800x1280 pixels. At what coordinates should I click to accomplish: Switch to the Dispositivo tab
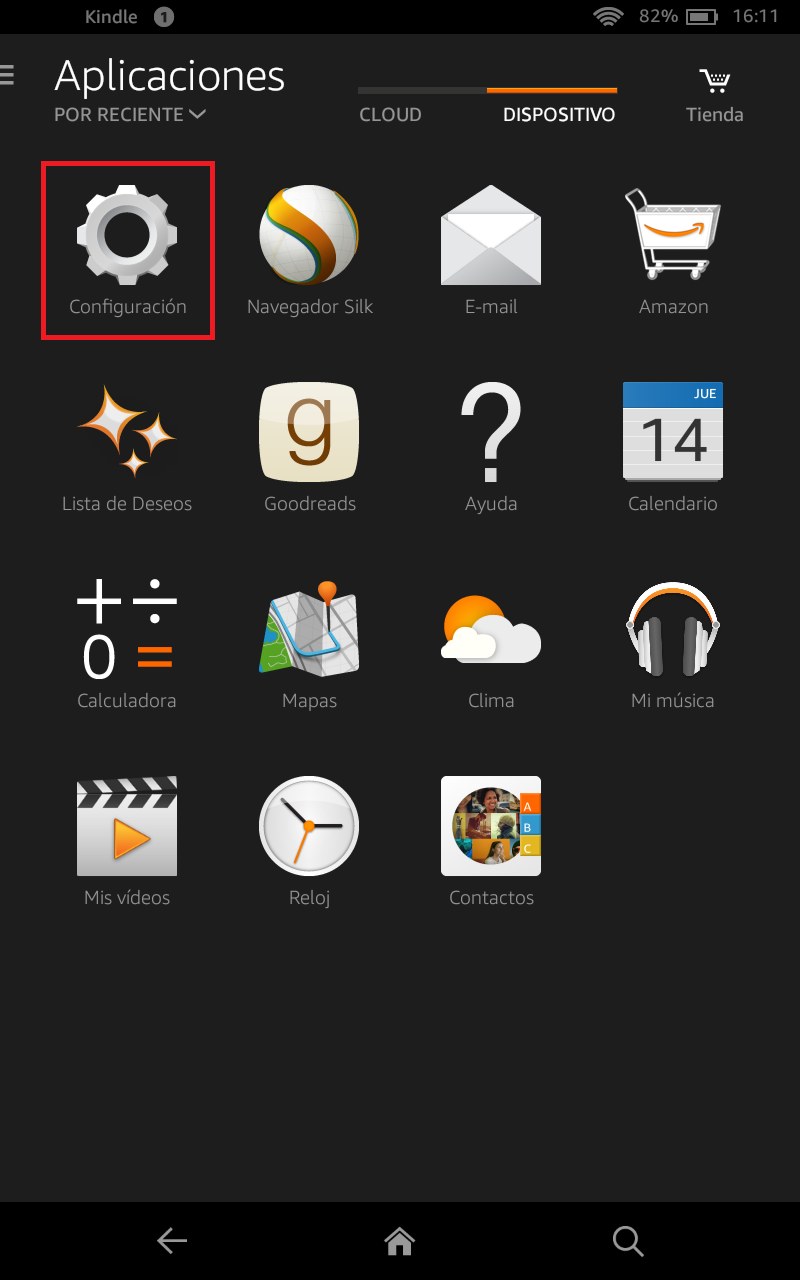coord(558,115)
